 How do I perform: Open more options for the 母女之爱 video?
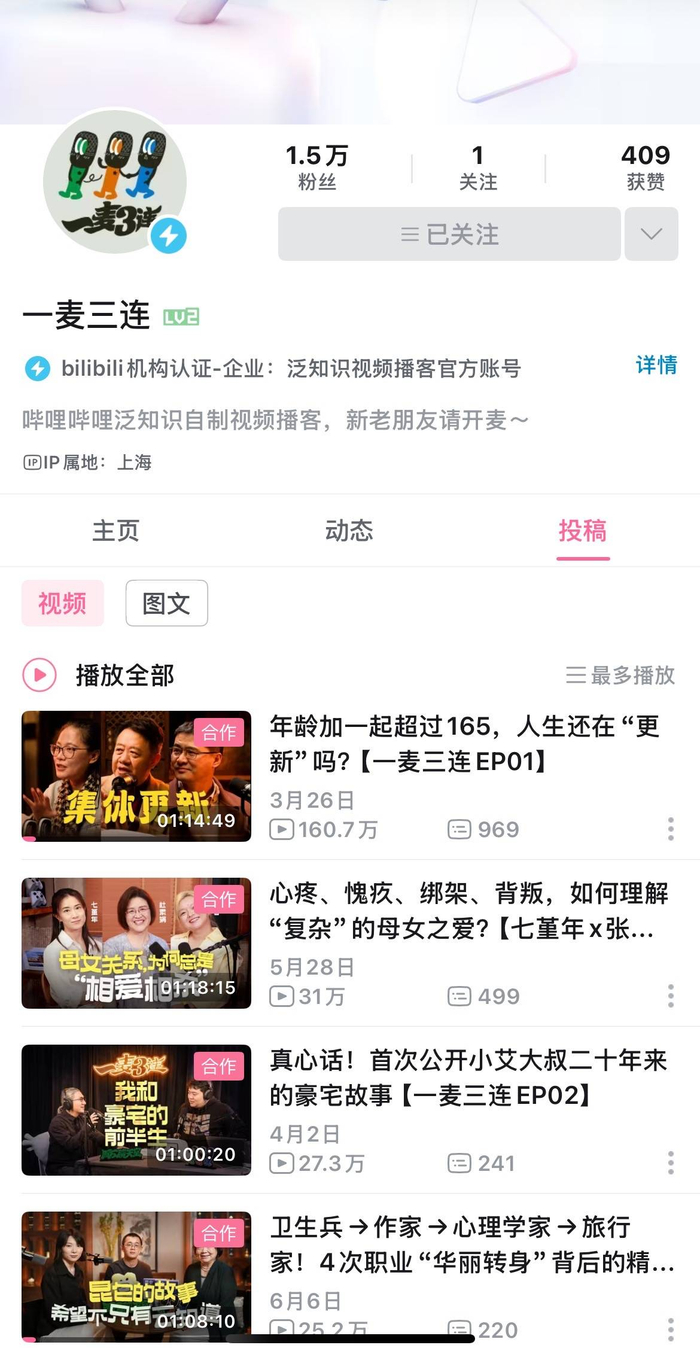click(x=670, y=996)
